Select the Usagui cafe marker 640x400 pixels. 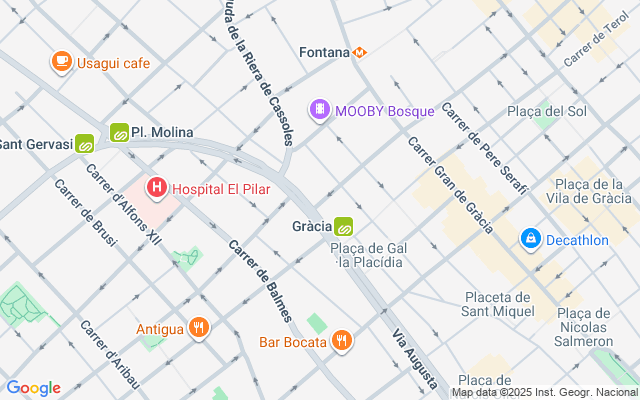(x=62, y=62)
